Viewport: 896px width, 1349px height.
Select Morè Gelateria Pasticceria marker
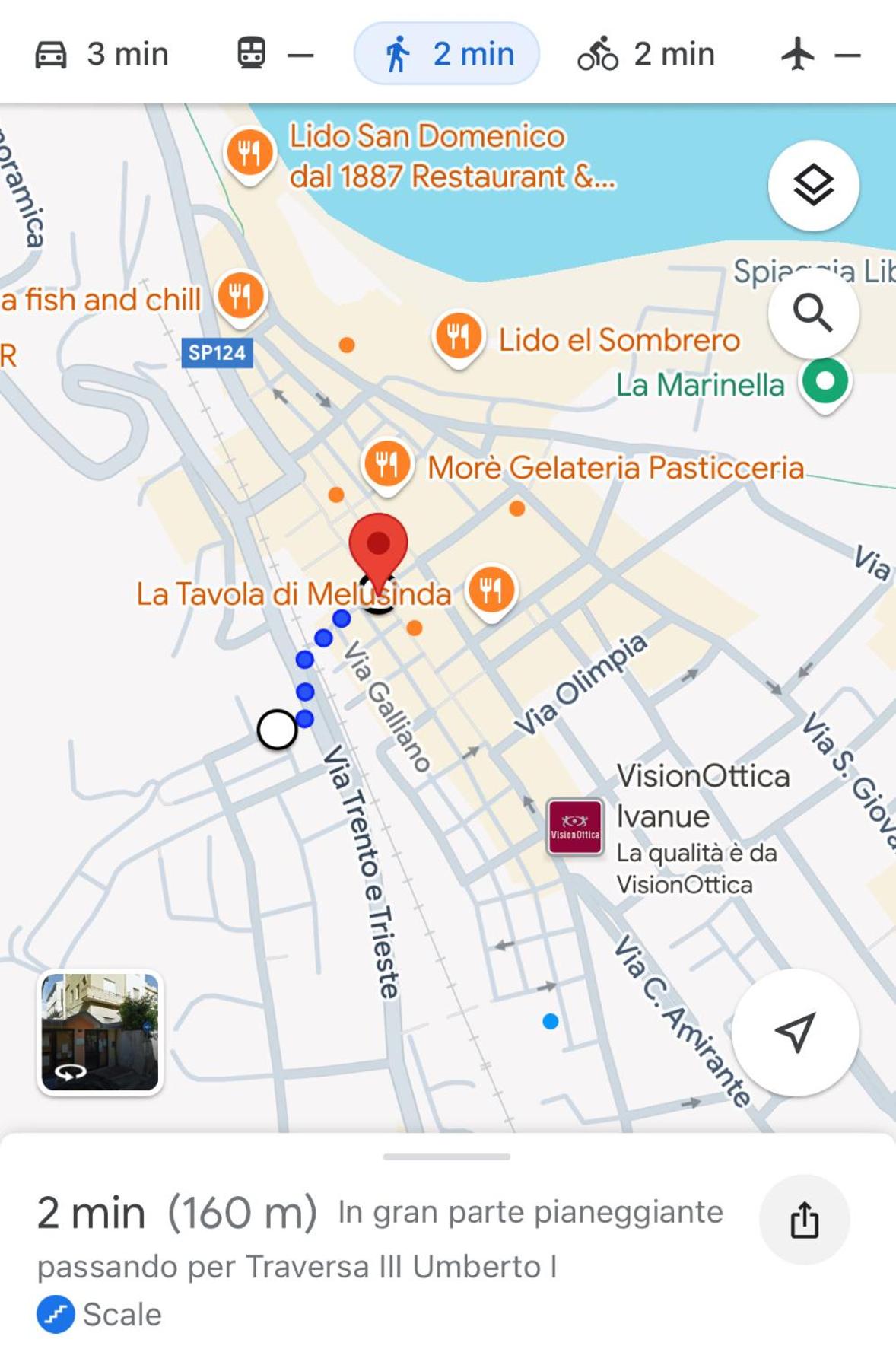point(387,463)
